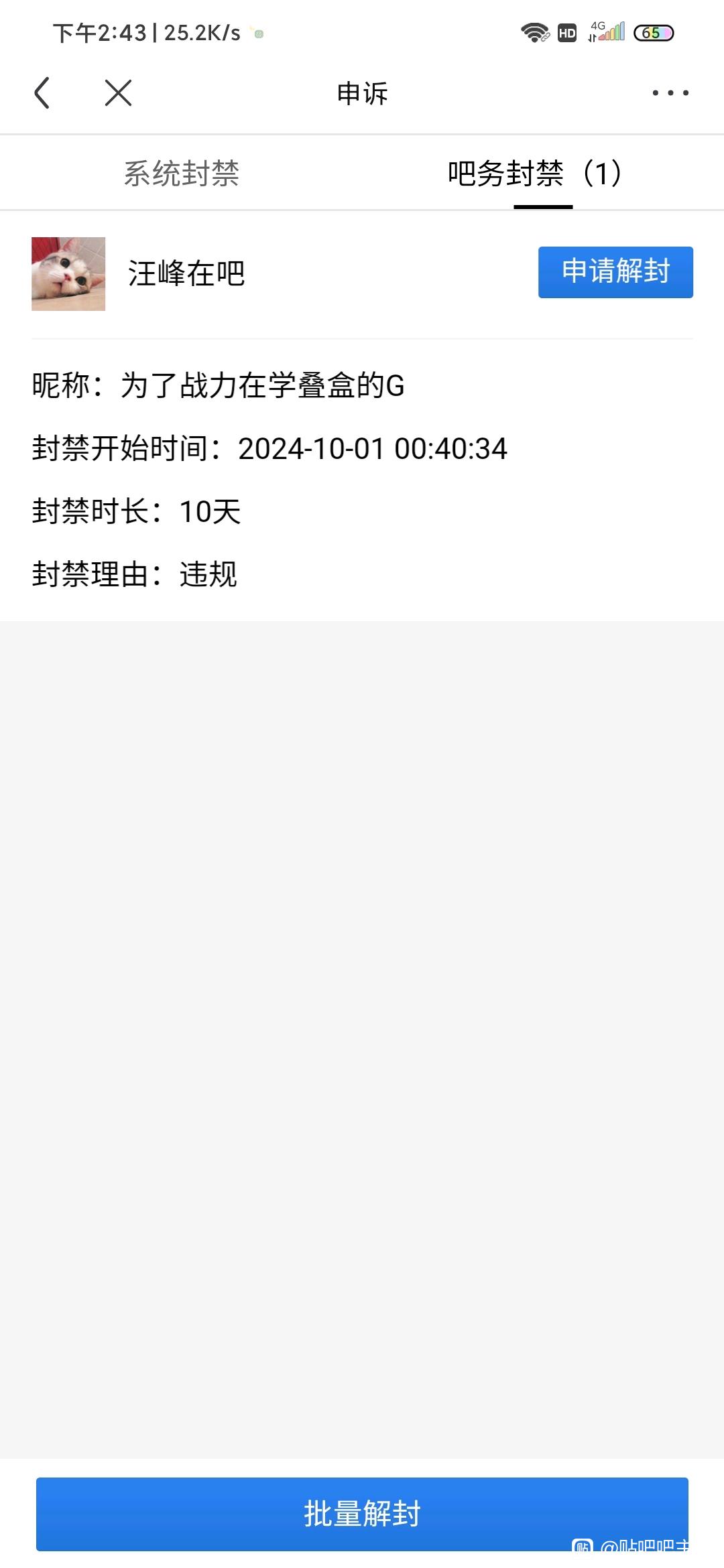This screenshot has width=724, height=1568.
Task: Open the three-dot overflow menu
Action: click(x=670, y=92)
